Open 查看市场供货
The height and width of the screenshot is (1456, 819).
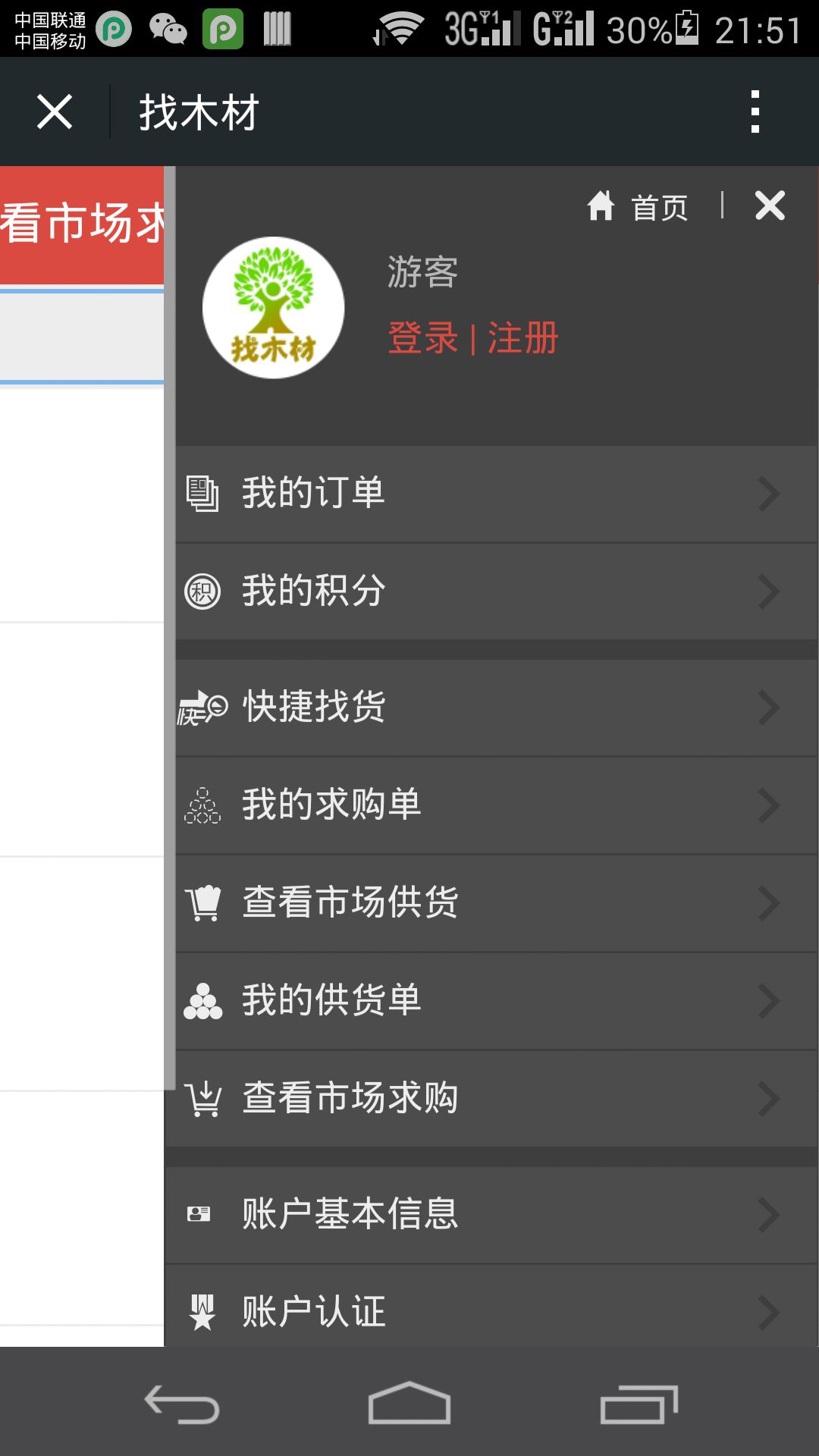pyautogui.click(x=497, y=903)
